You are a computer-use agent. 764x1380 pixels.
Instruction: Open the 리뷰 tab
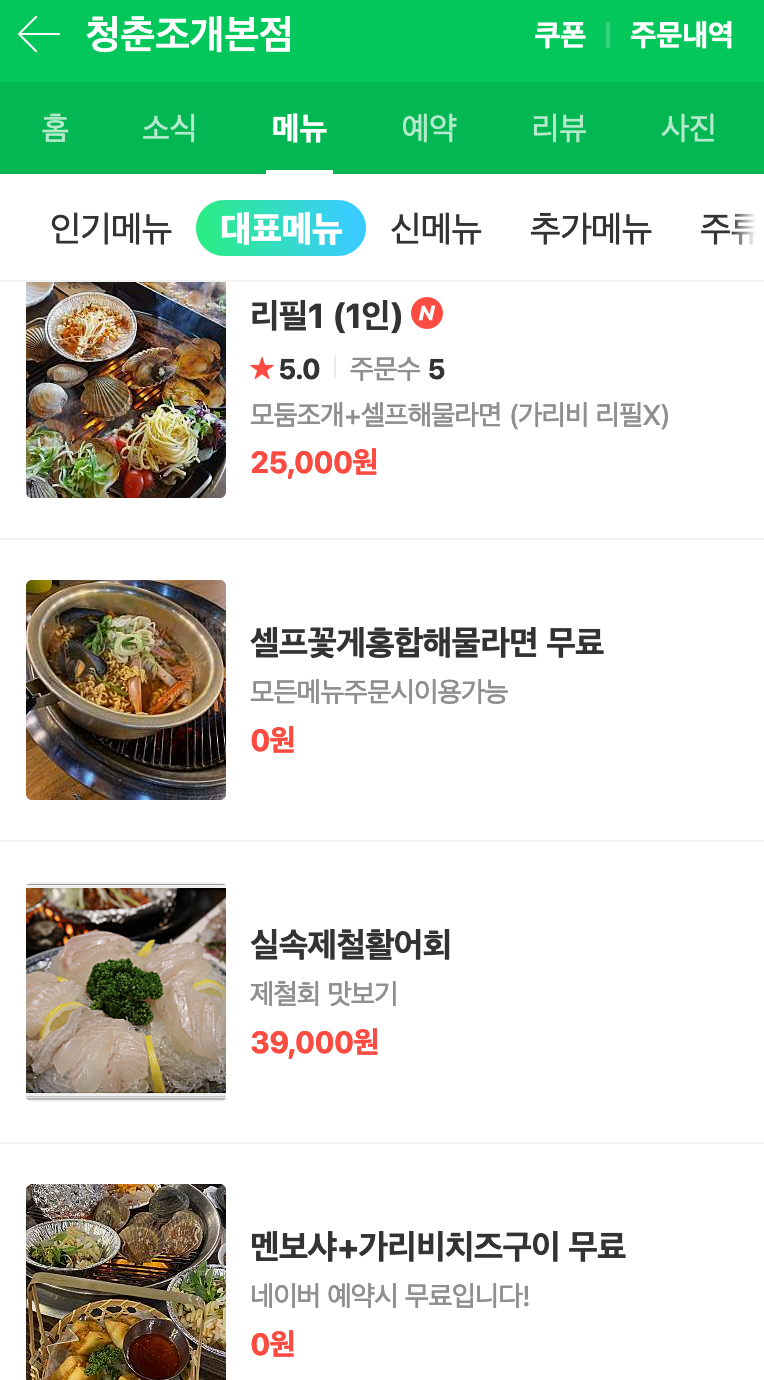coord(559,128)
